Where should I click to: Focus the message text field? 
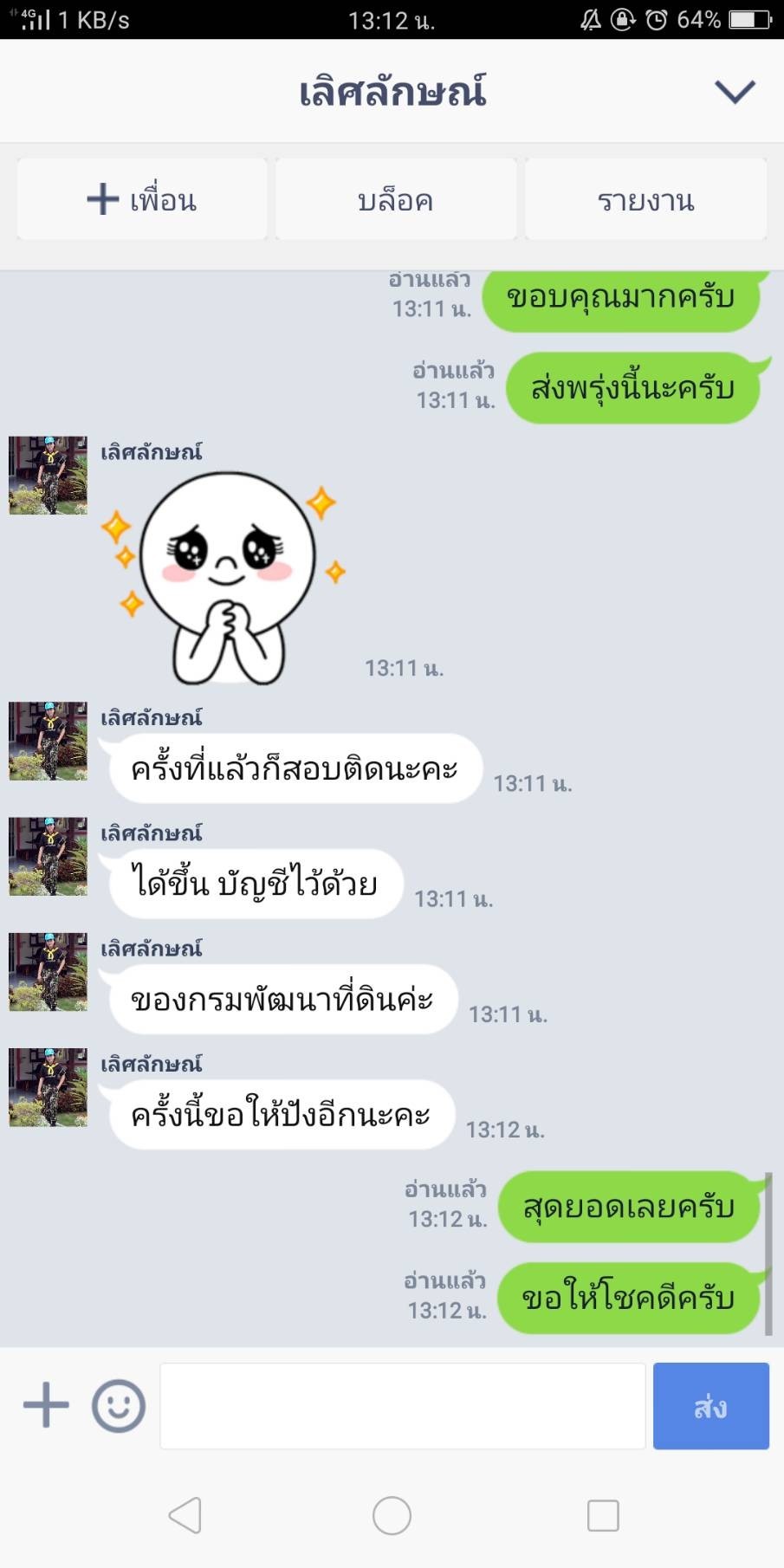click(402, 1405)
